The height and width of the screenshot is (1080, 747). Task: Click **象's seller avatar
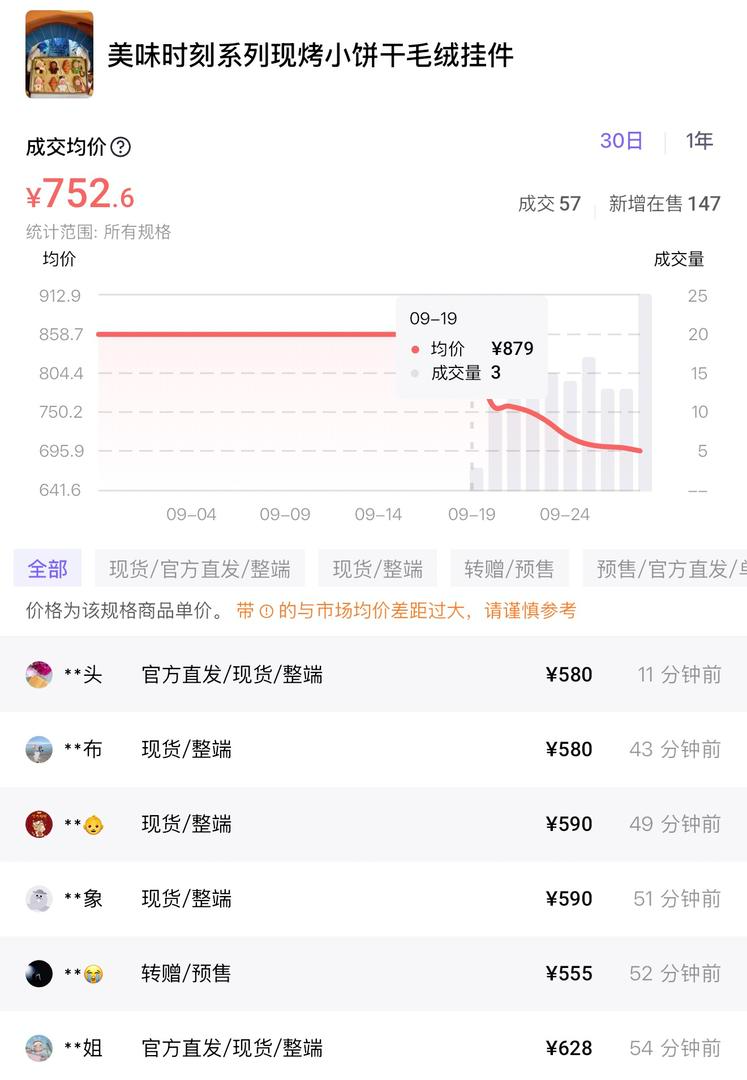click(38, 899)
